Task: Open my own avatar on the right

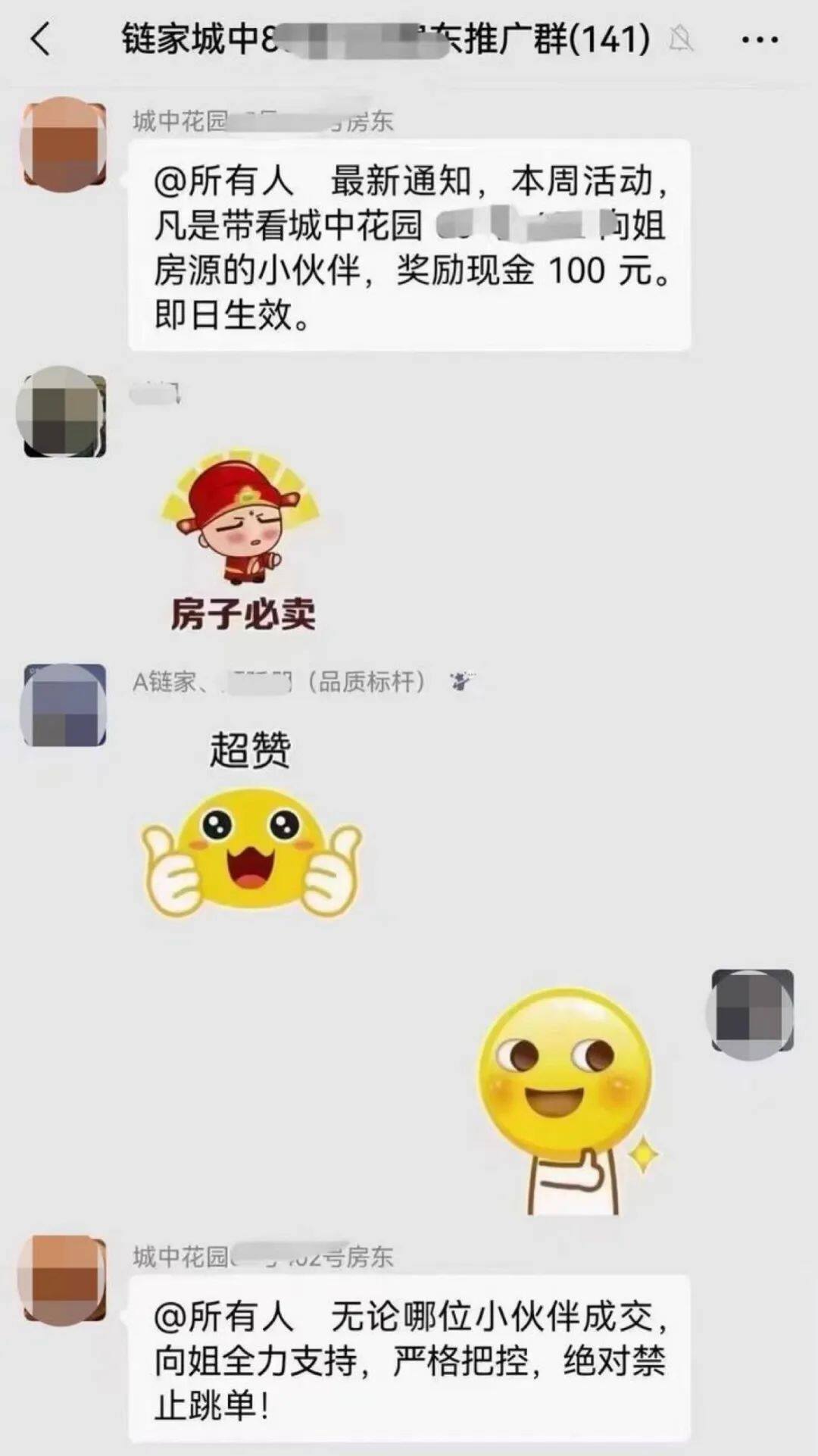Action: [751, 1011]
